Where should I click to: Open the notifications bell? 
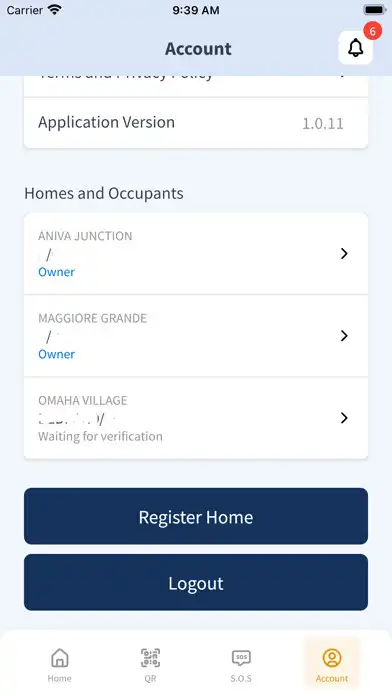click(x=356, y=47)
